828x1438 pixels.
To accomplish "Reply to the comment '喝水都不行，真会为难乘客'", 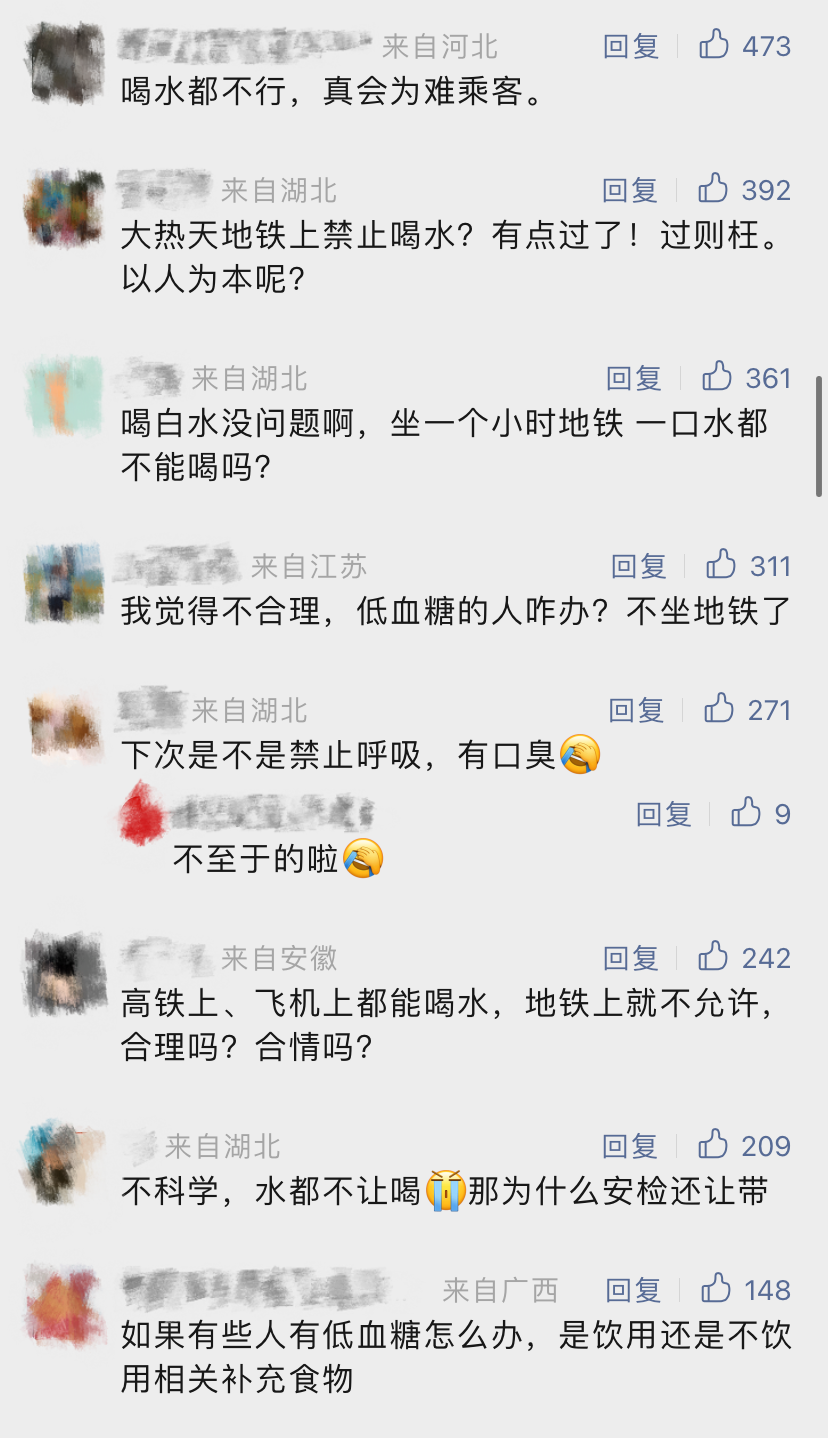I will (630, 46).
